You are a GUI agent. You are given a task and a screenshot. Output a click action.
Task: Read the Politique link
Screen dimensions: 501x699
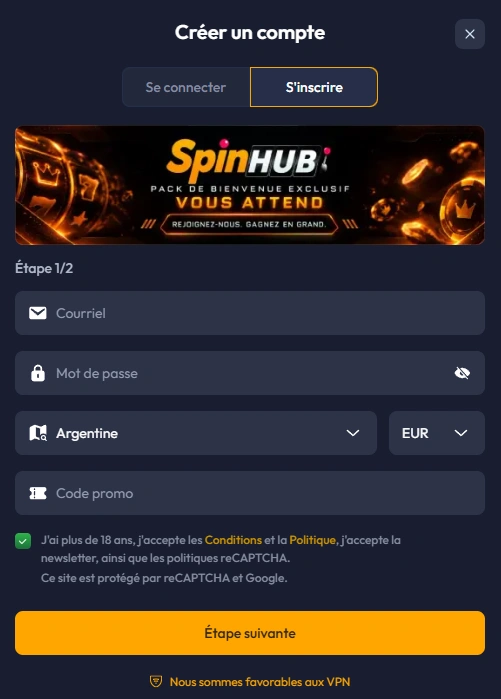[312, 540]
